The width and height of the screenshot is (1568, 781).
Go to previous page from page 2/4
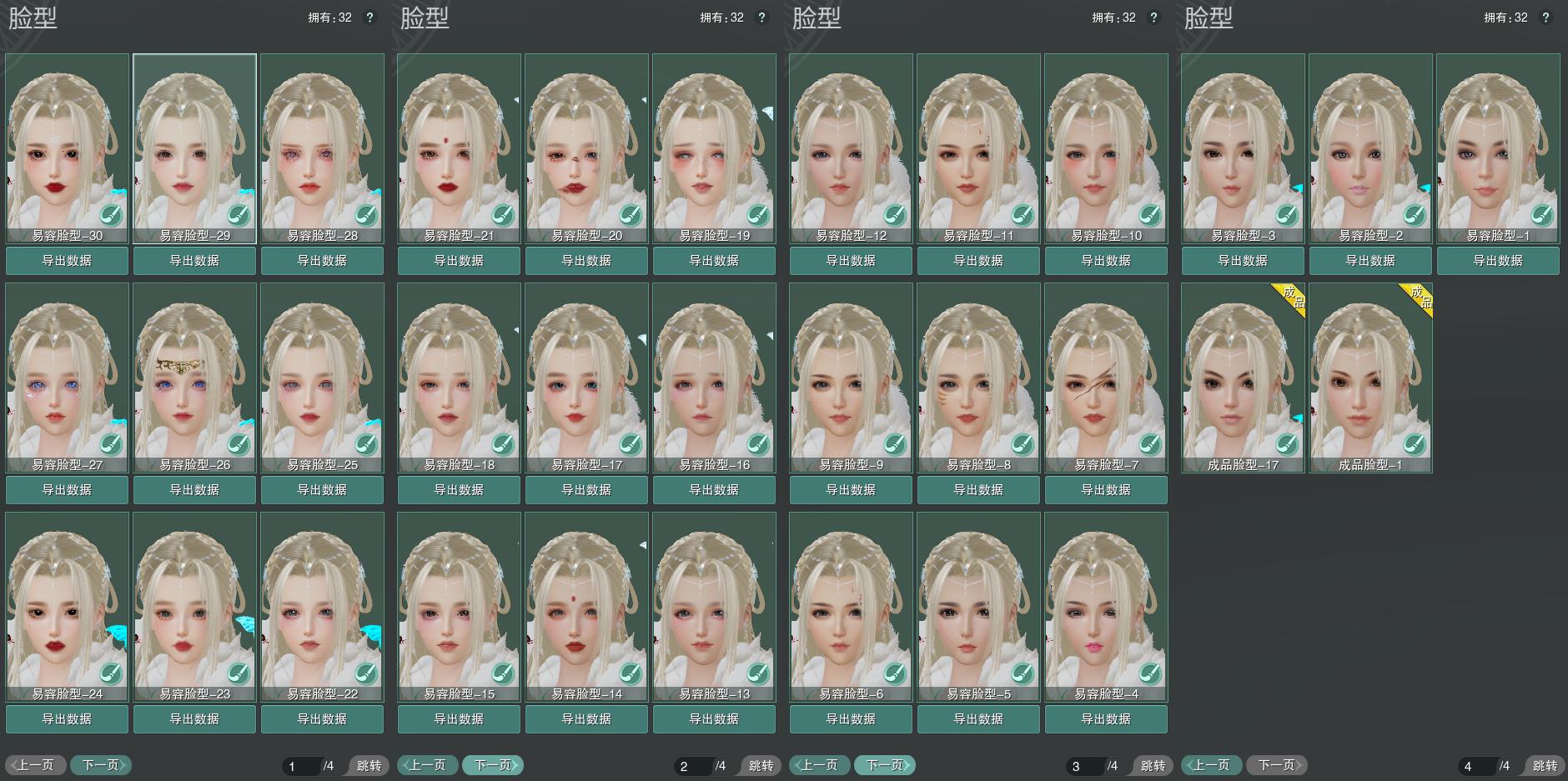click(428, 765)
